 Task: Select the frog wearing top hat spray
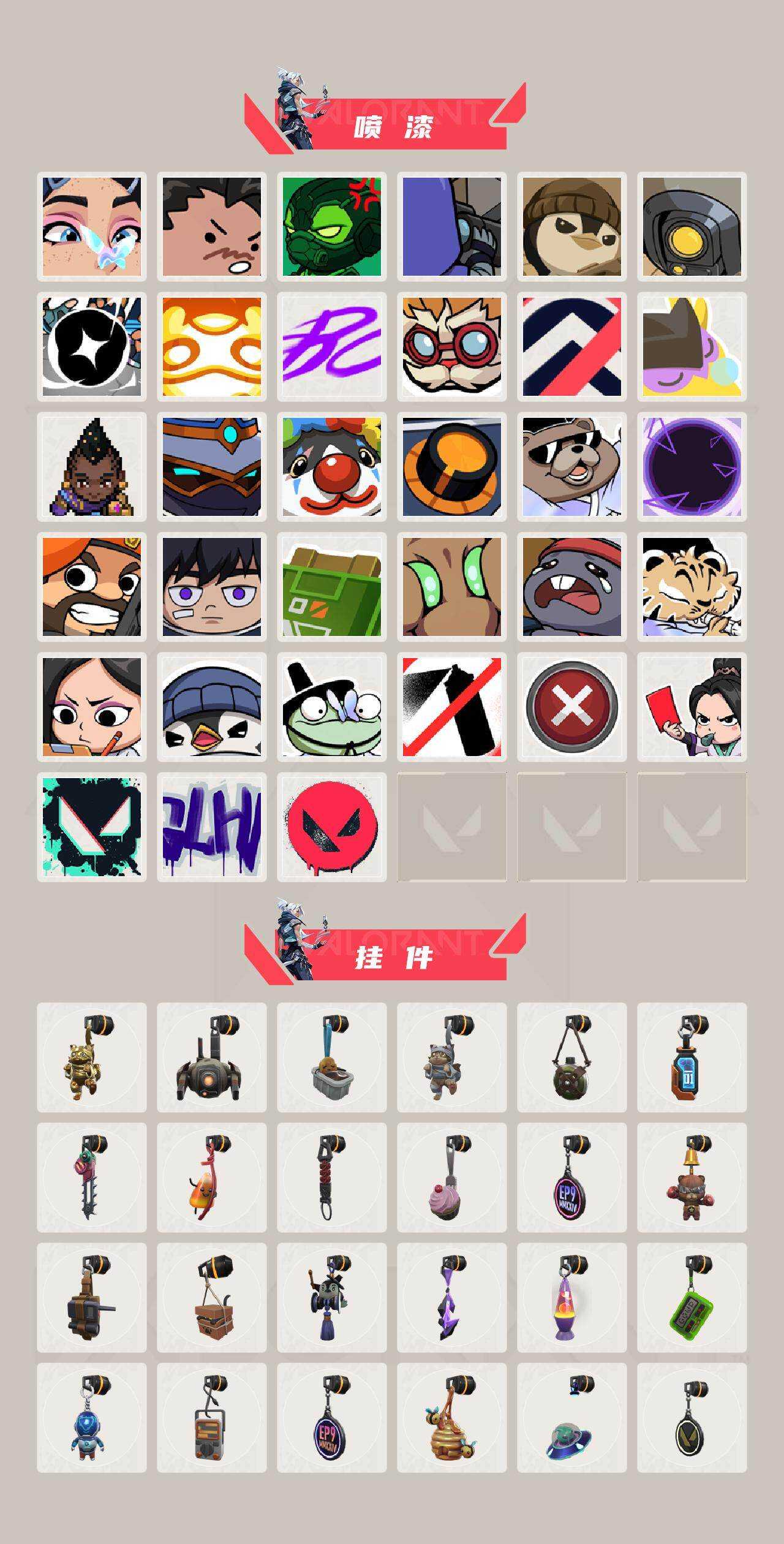(x=331, y=714)
